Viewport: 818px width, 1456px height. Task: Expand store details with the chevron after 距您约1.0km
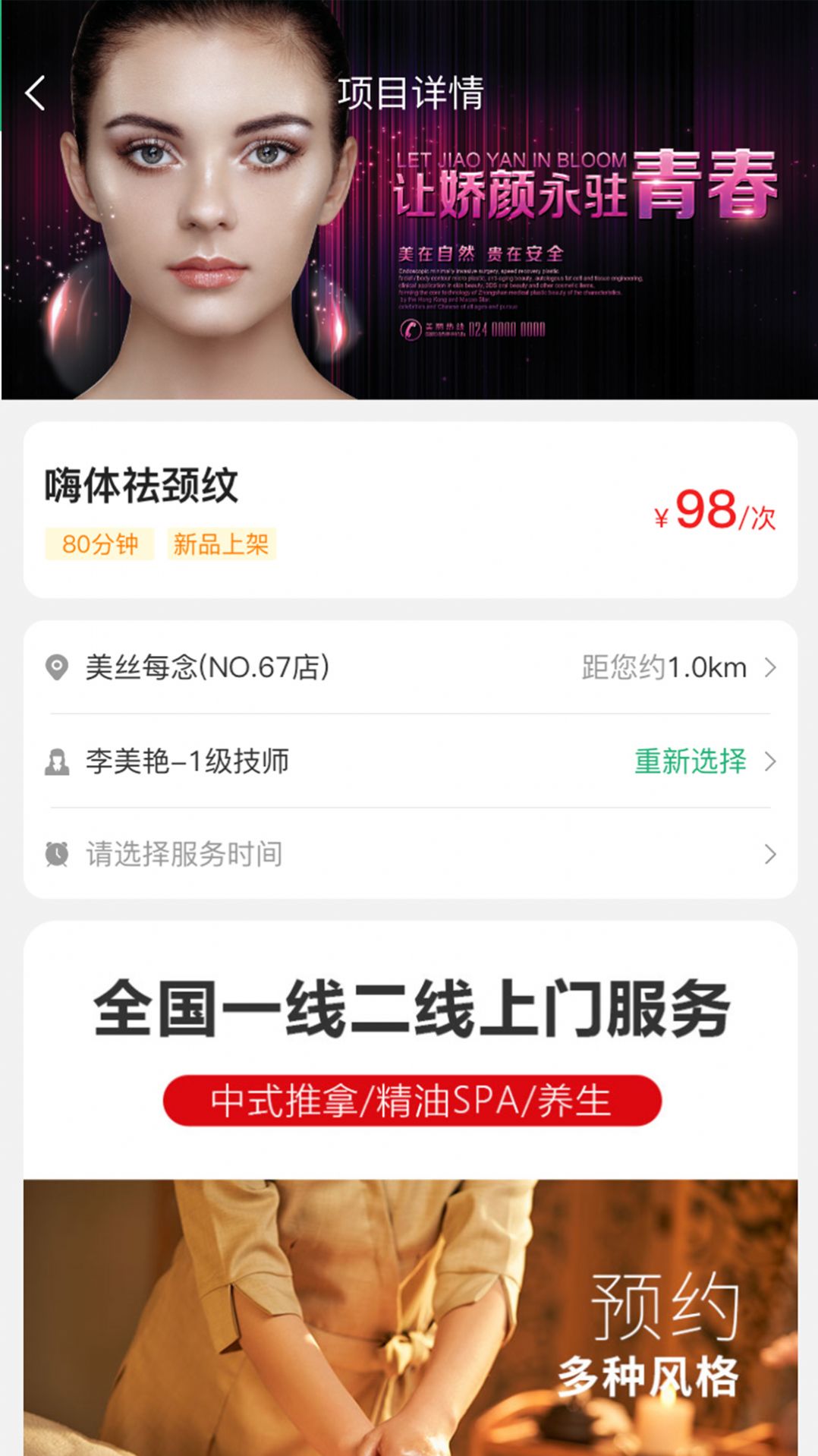tap(770, 668)
